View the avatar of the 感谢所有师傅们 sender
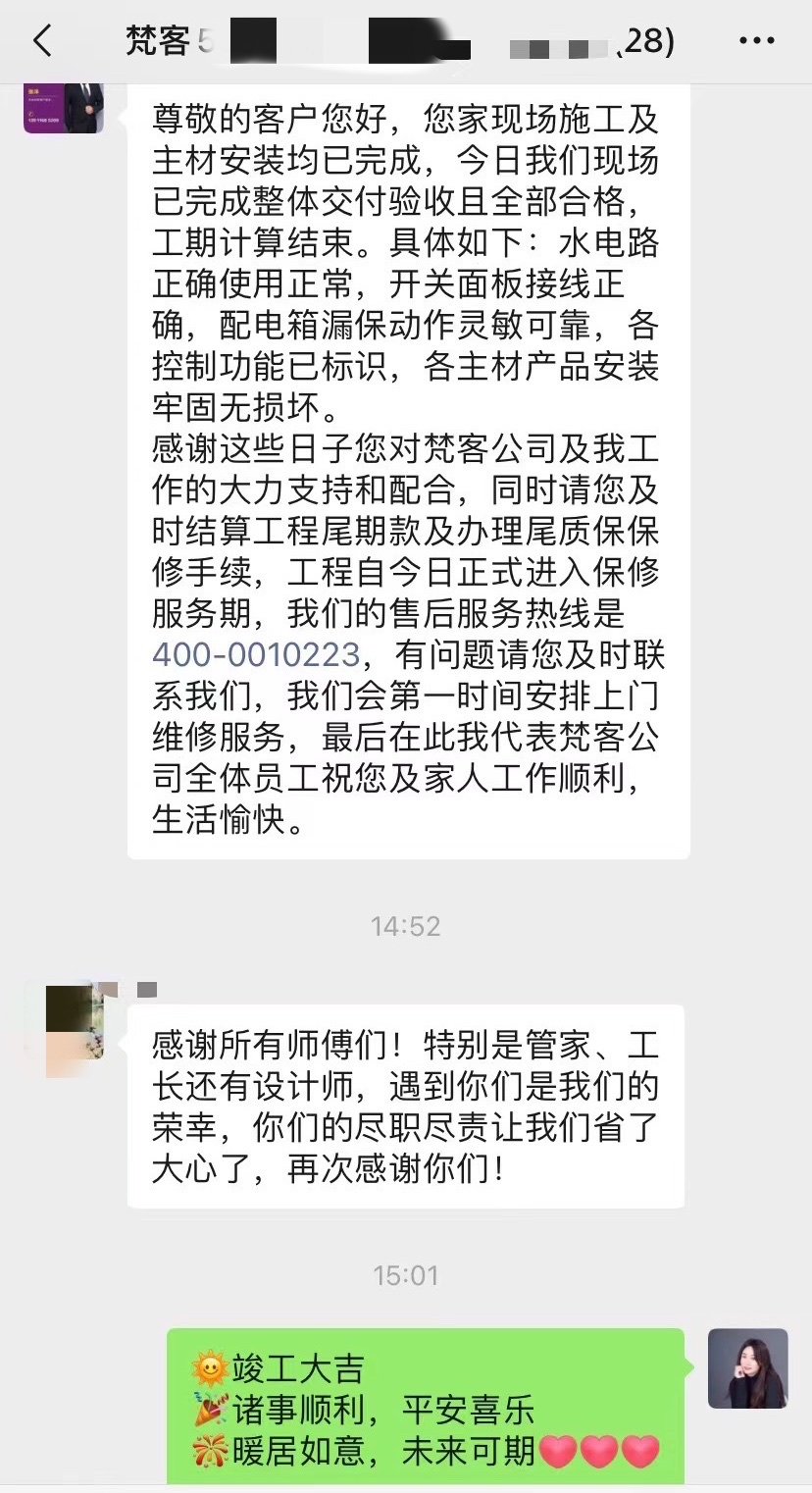812x1493 pixels. pyautogui.click(x=76, y=1030)
